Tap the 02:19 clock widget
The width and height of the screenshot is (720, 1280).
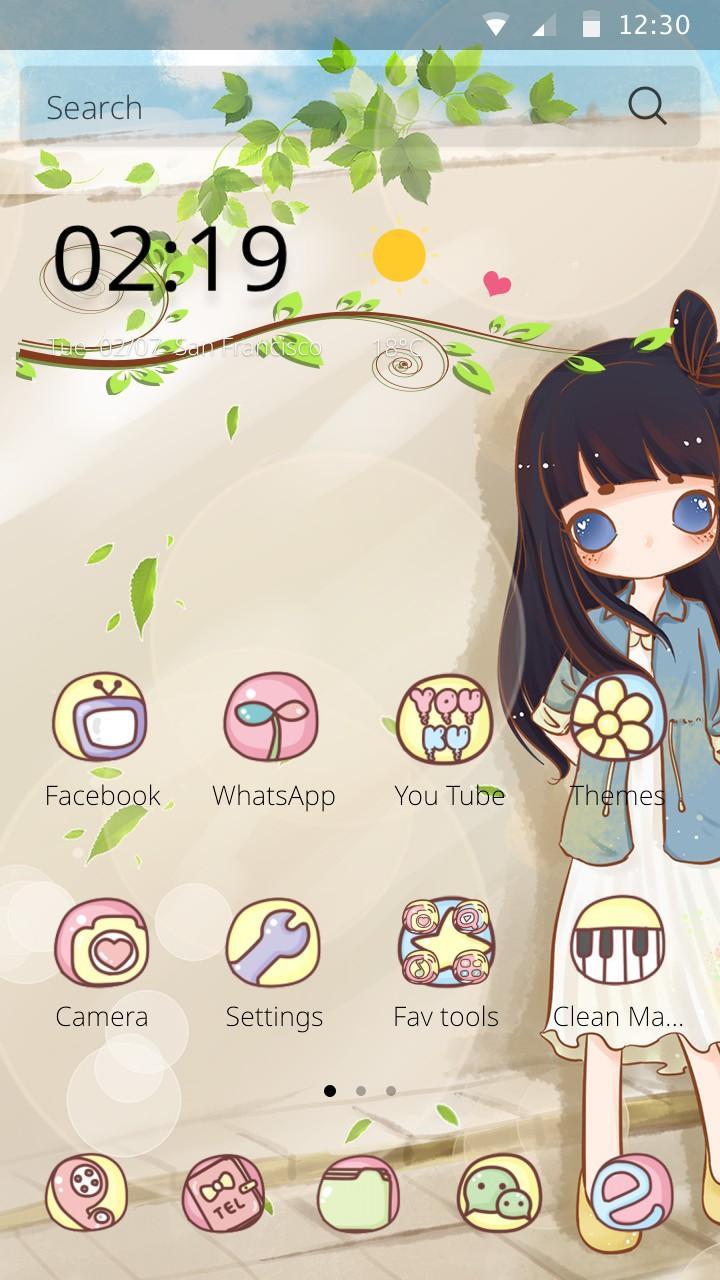[x=170, y=260]
